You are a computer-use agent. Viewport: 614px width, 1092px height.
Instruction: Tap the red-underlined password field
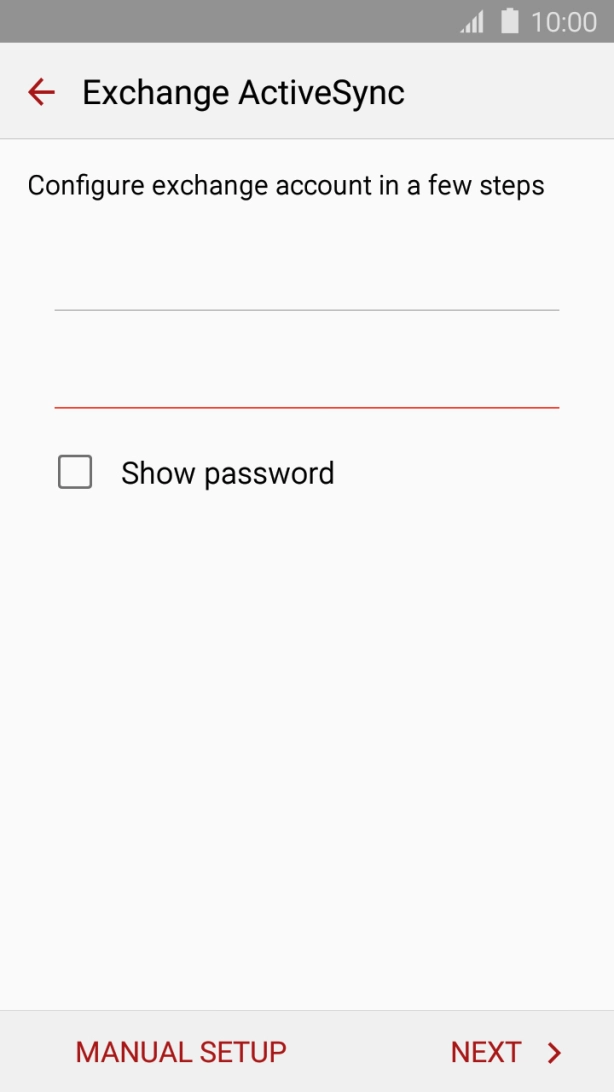pyautogui.click(x=306, y=384)
